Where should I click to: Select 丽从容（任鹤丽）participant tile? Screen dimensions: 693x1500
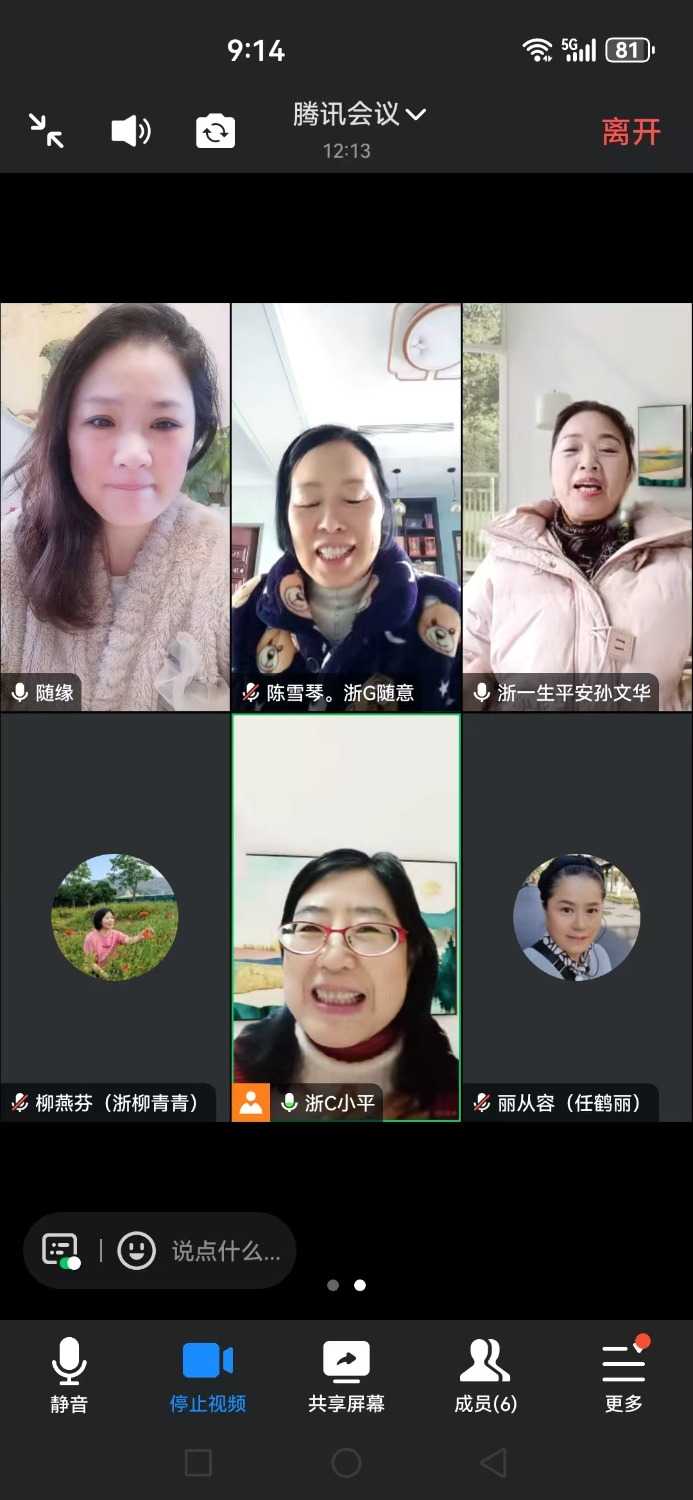coord(577,916)
